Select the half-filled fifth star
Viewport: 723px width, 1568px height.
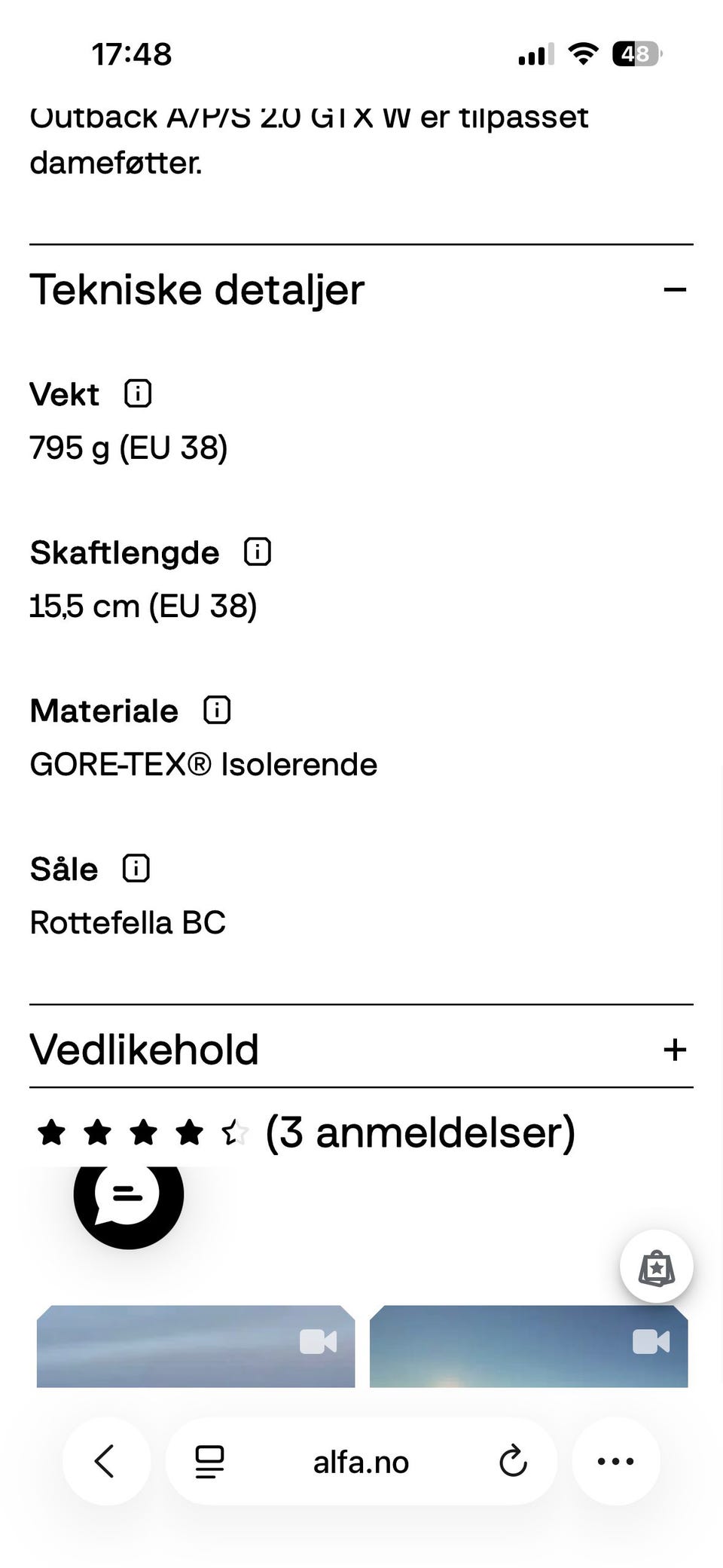(x=233, y=1130)
